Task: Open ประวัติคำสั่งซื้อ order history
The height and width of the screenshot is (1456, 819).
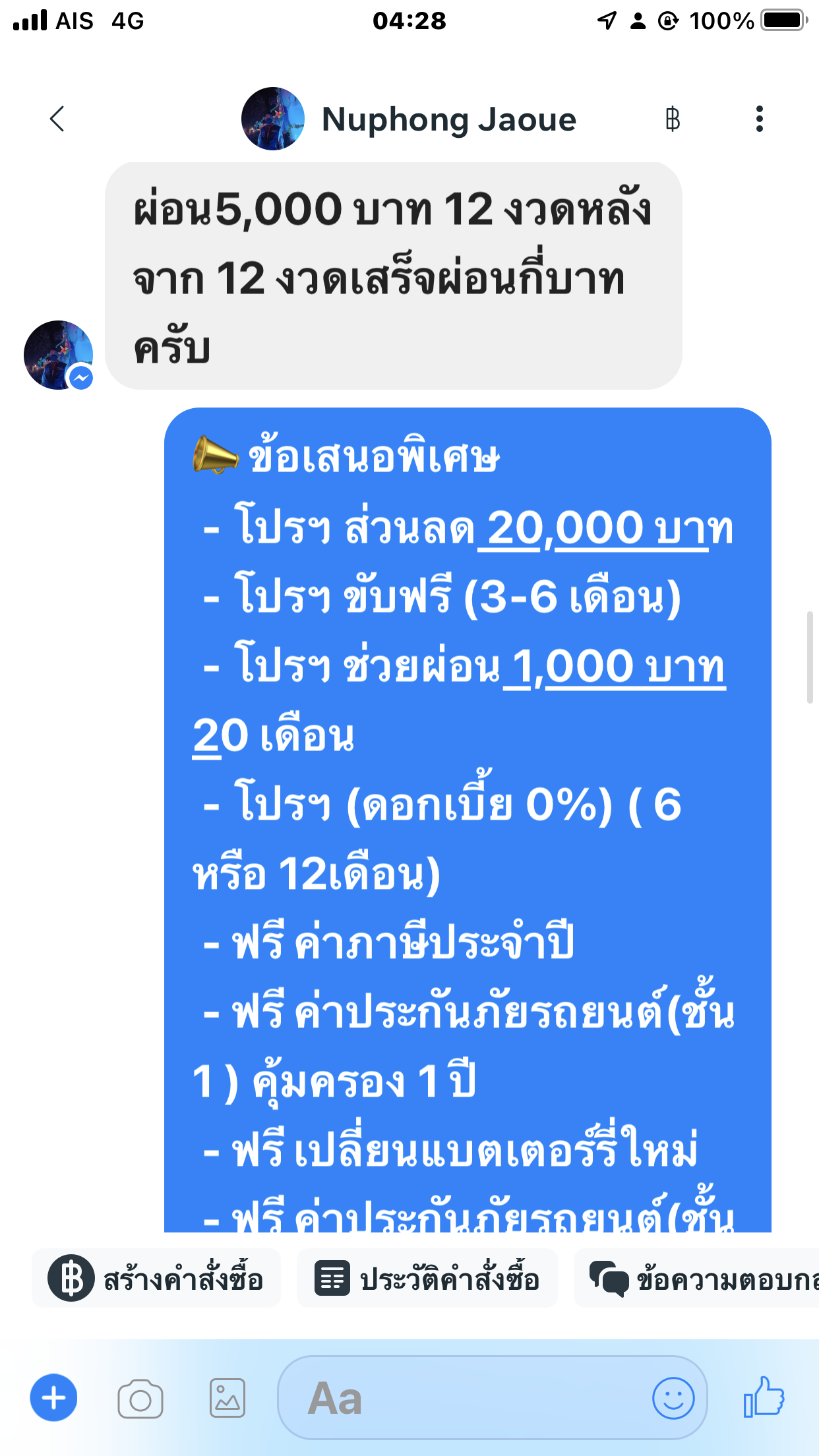Action: coord(427,1279)
